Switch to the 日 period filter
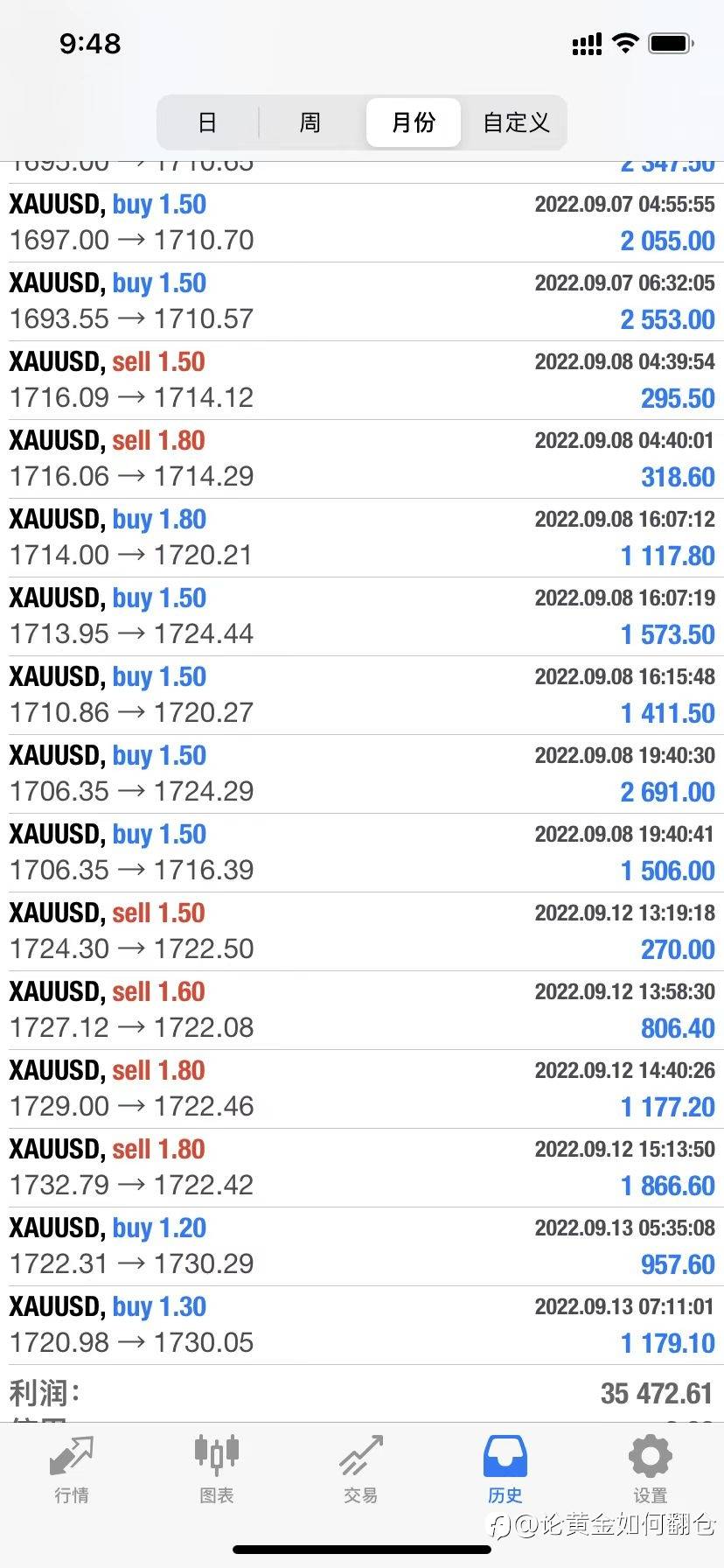Viewport: 724px width, 1568px height. pos(207,122)
